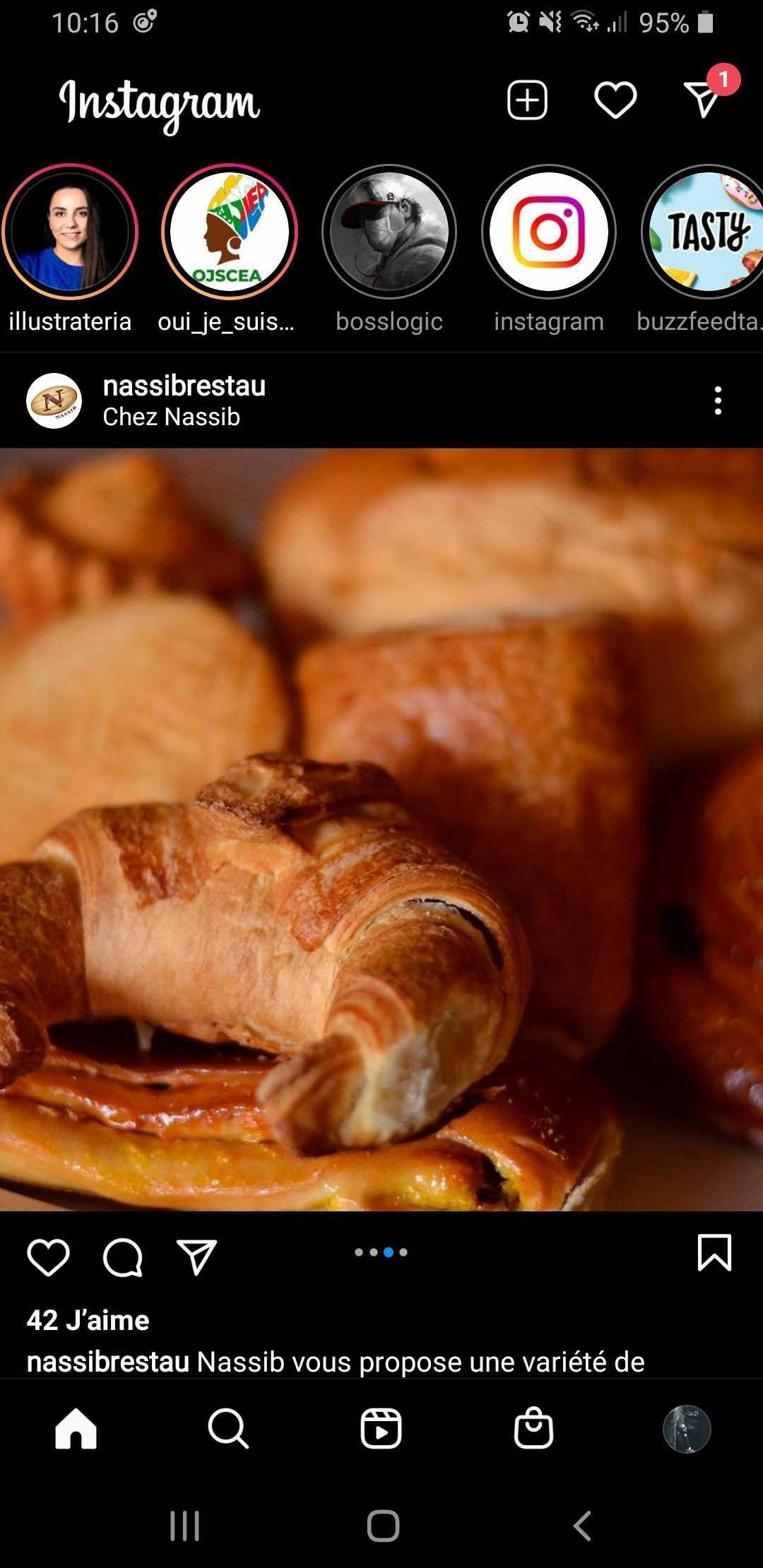Open nassibrestau profile from post header

click(184, 386)
